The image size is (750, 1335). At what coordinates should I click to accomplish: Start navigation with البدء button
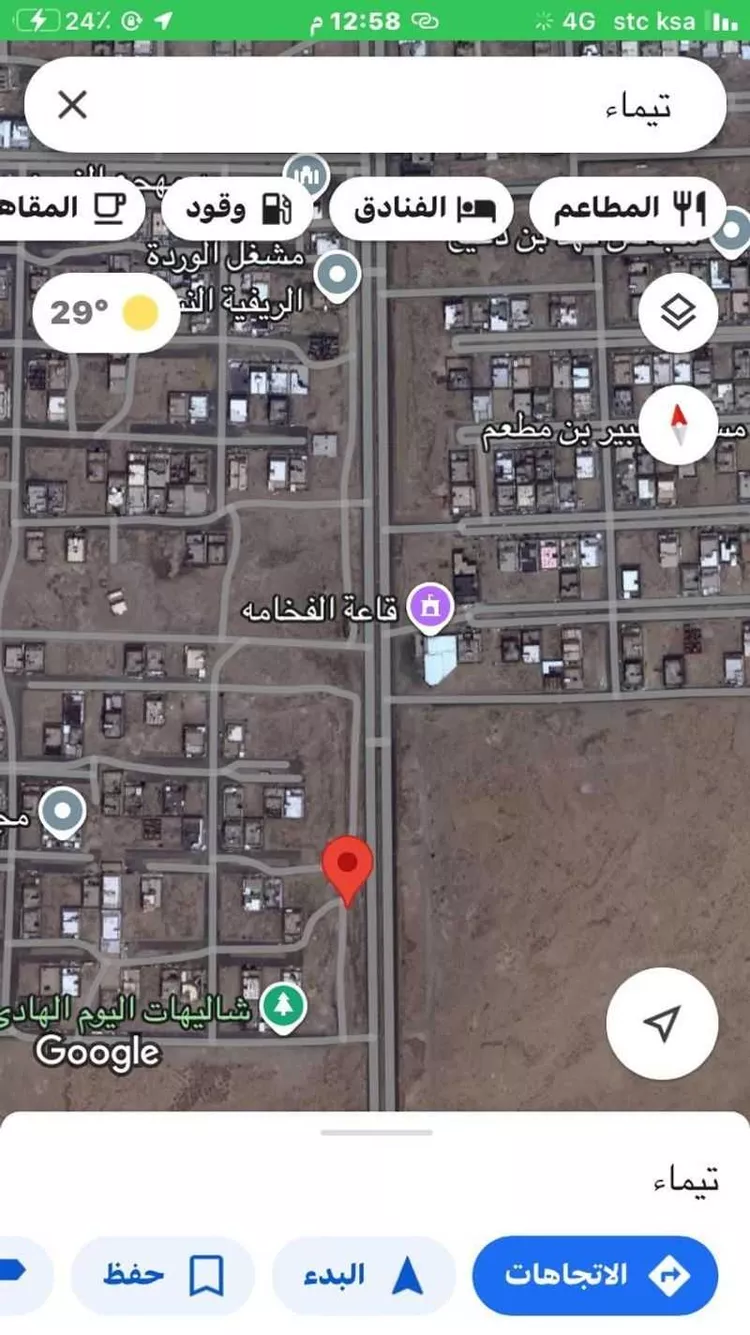tap(363, 1275)
